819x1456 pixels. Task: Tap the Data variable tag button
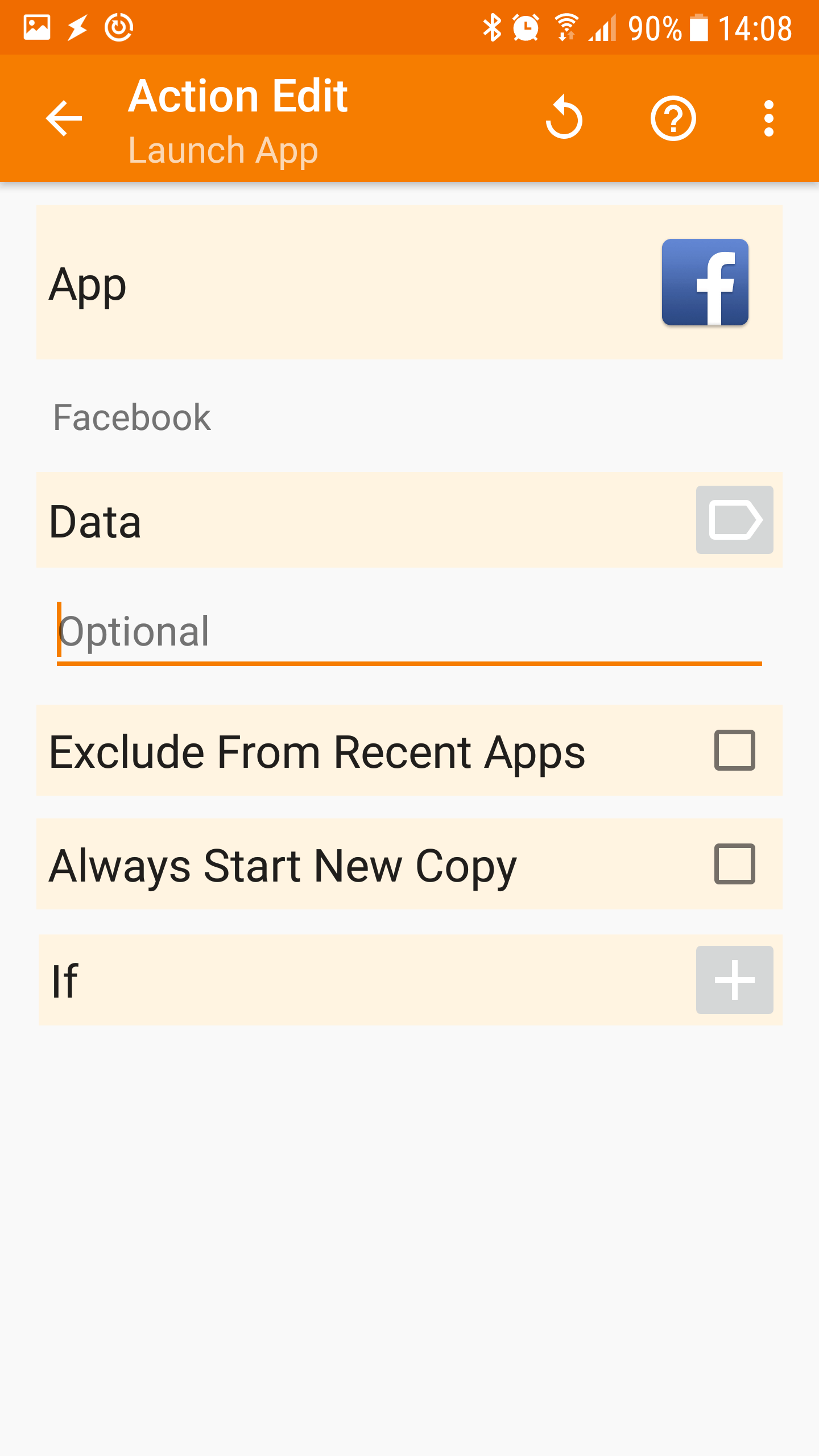pos(735,520)
